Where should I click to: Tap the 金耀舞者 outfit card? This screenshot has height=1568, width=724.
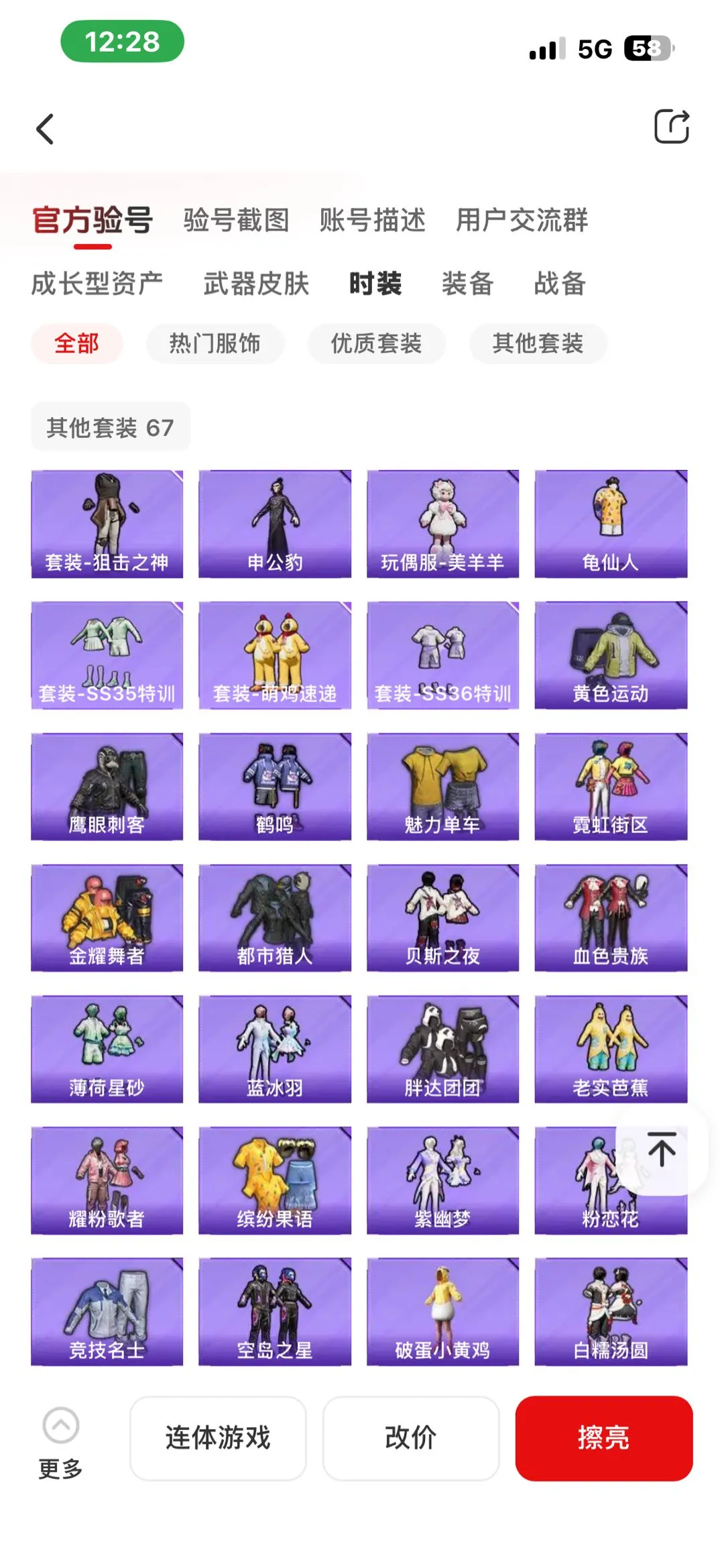point(107,917)
